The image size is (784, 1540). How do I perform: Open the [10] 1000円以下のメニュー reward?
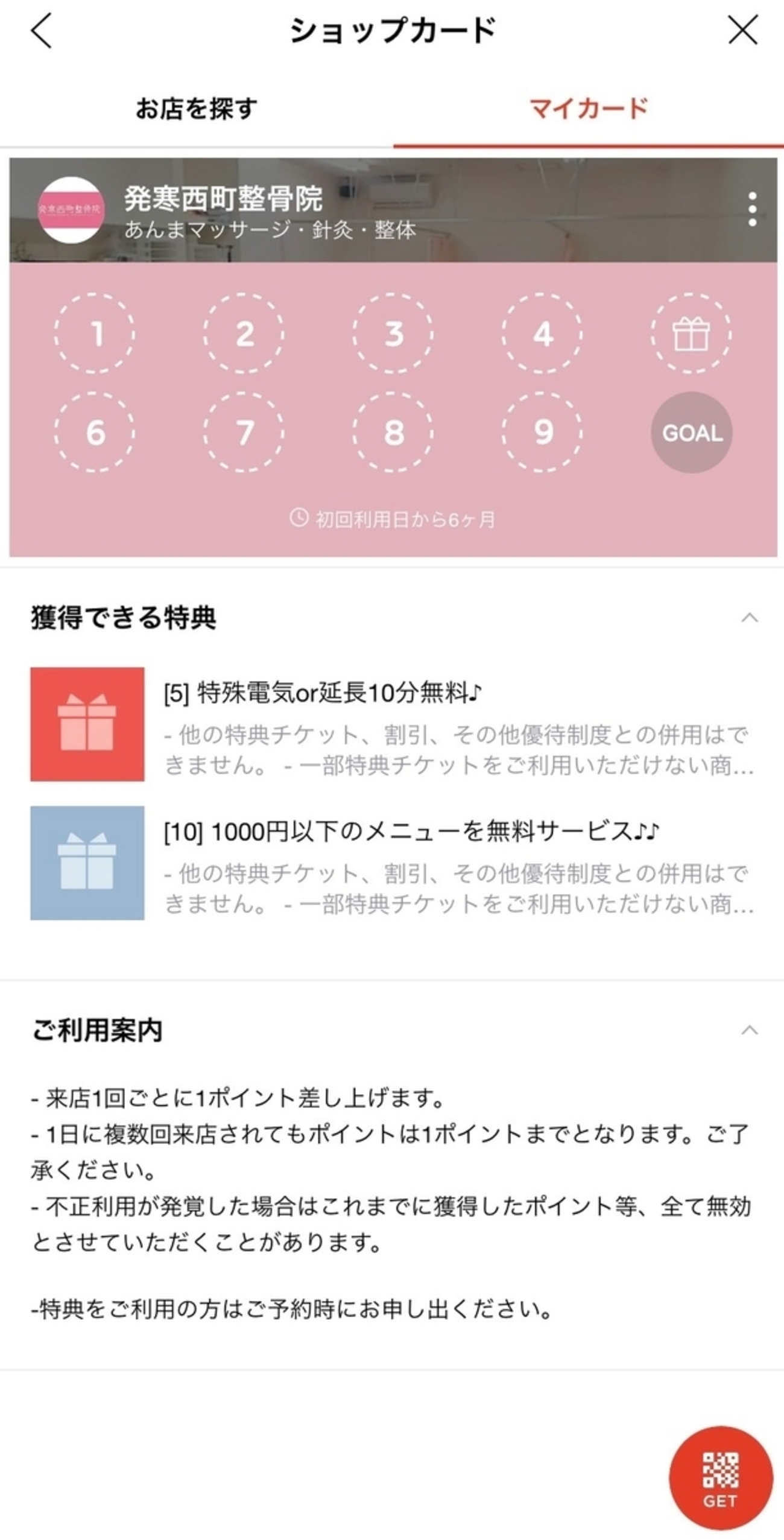pyautogui.click(x=392, y=863)
